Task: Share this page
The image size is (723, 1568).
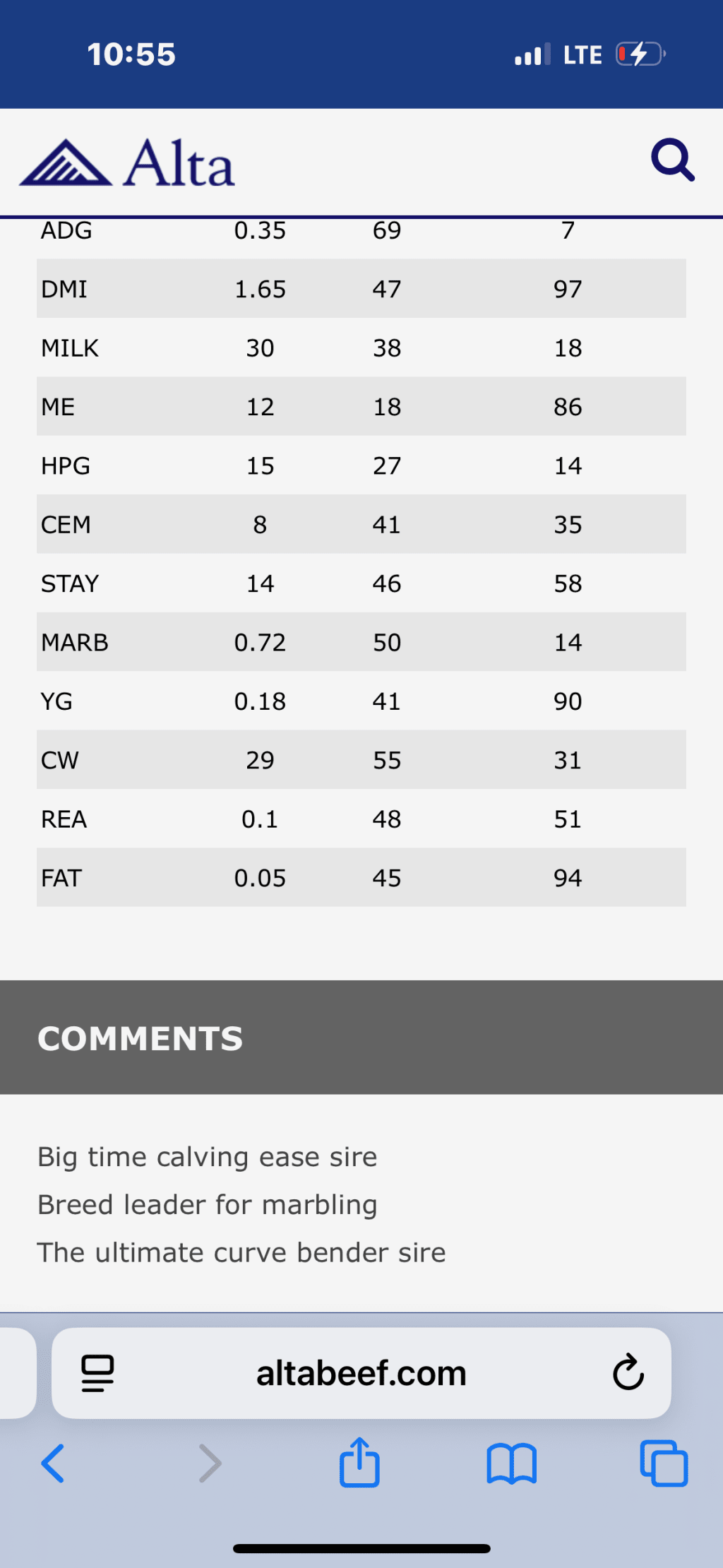Action: pyautogui.click(x=359, y=1463)
